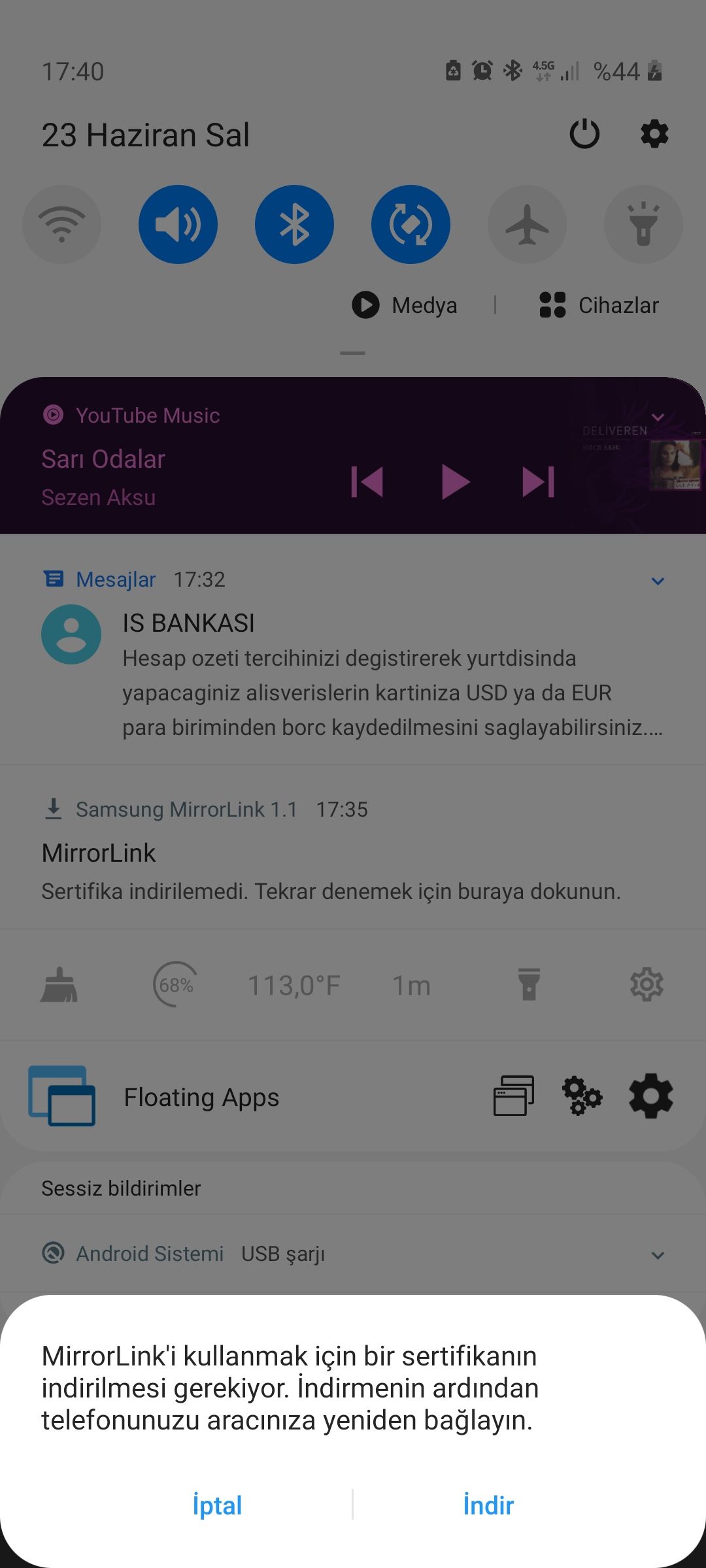Enable airplane mode
Viewport: 706px width, 1568px height.
pyautogui.click(x=527, y=225)
